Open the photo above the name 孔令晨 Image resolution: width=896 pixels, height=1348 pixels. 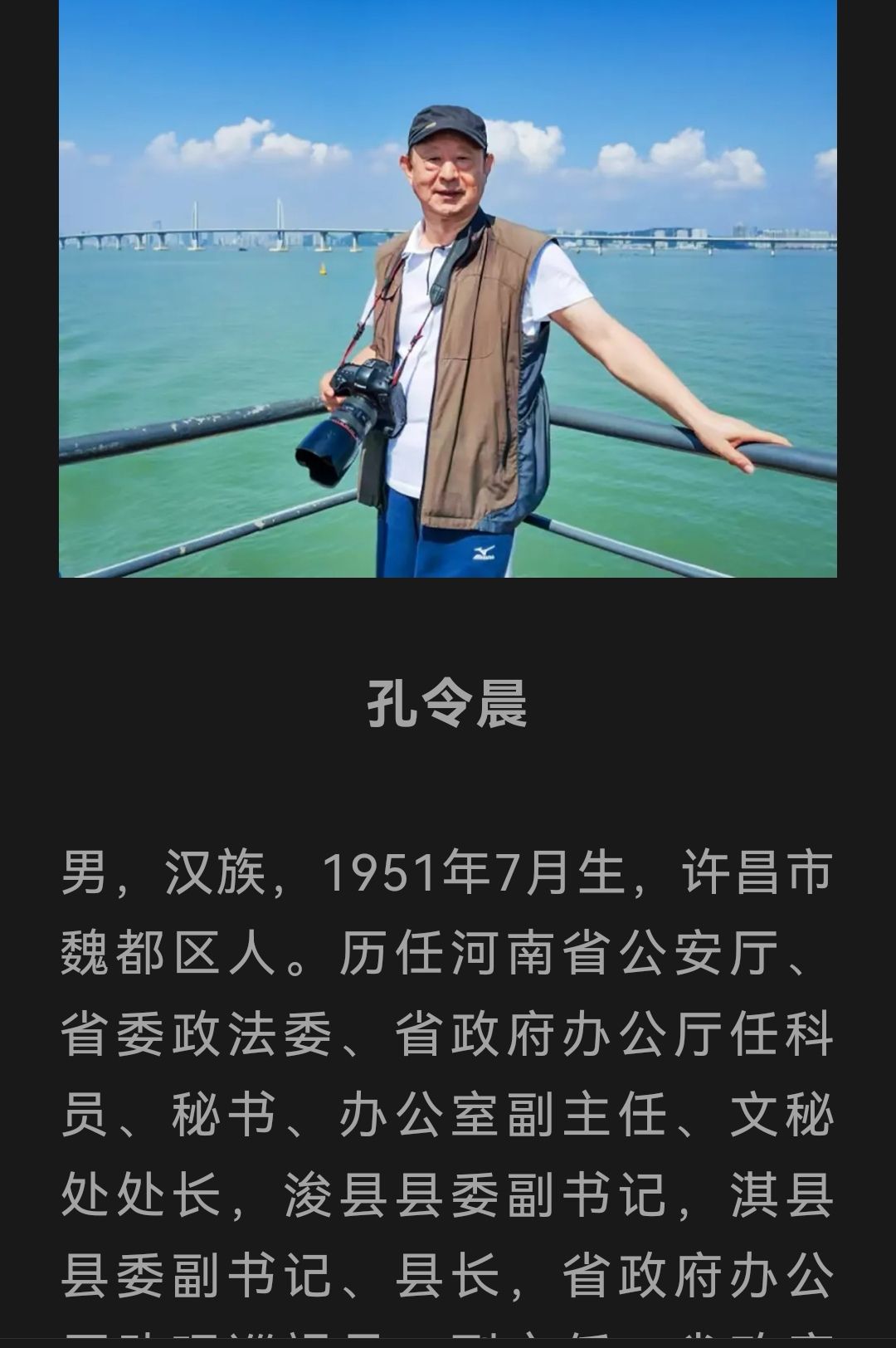pyautogui.click(x=448, y=288)
